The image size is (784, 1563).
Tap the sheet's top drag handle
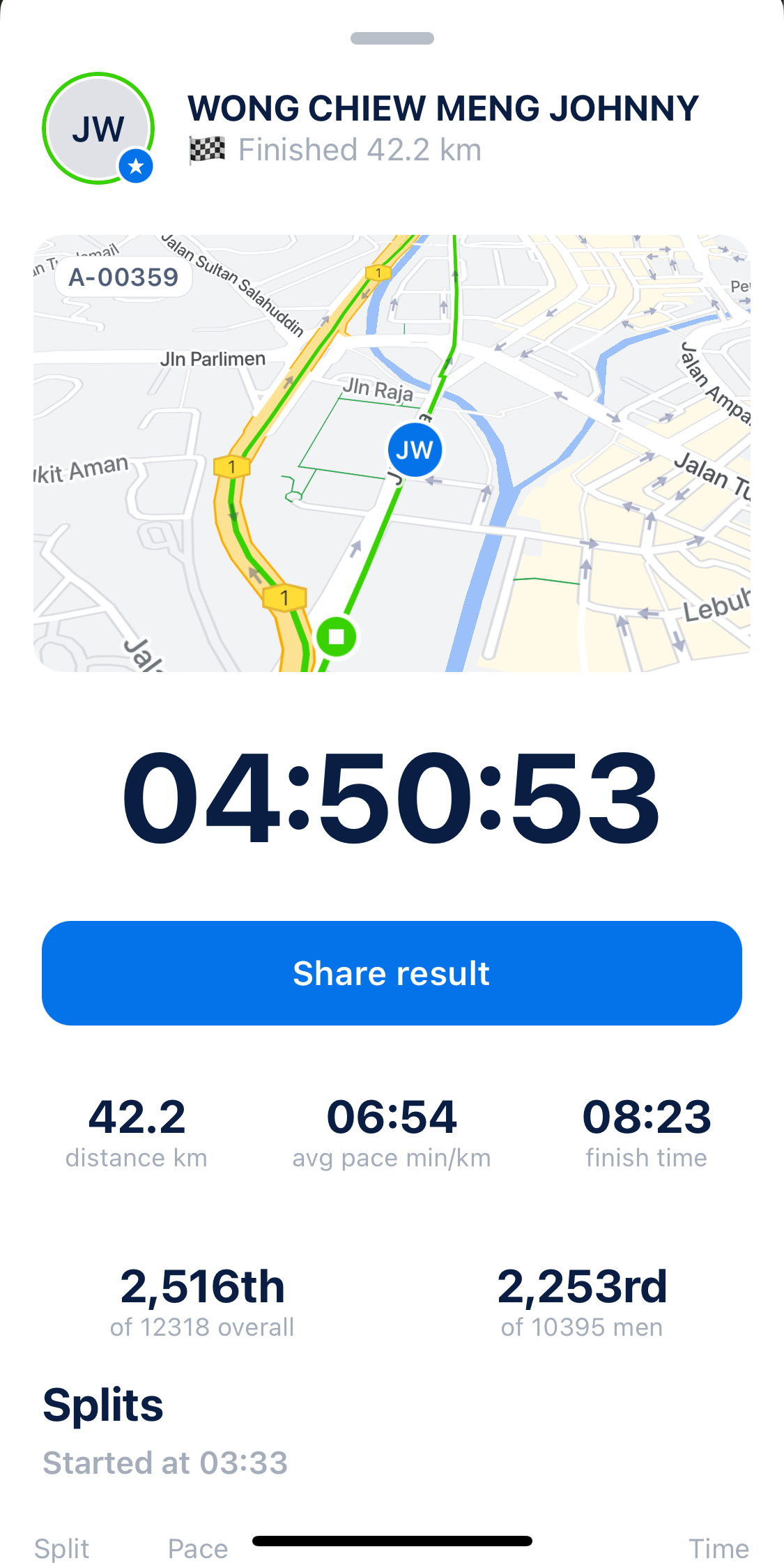tap(392, 38)
